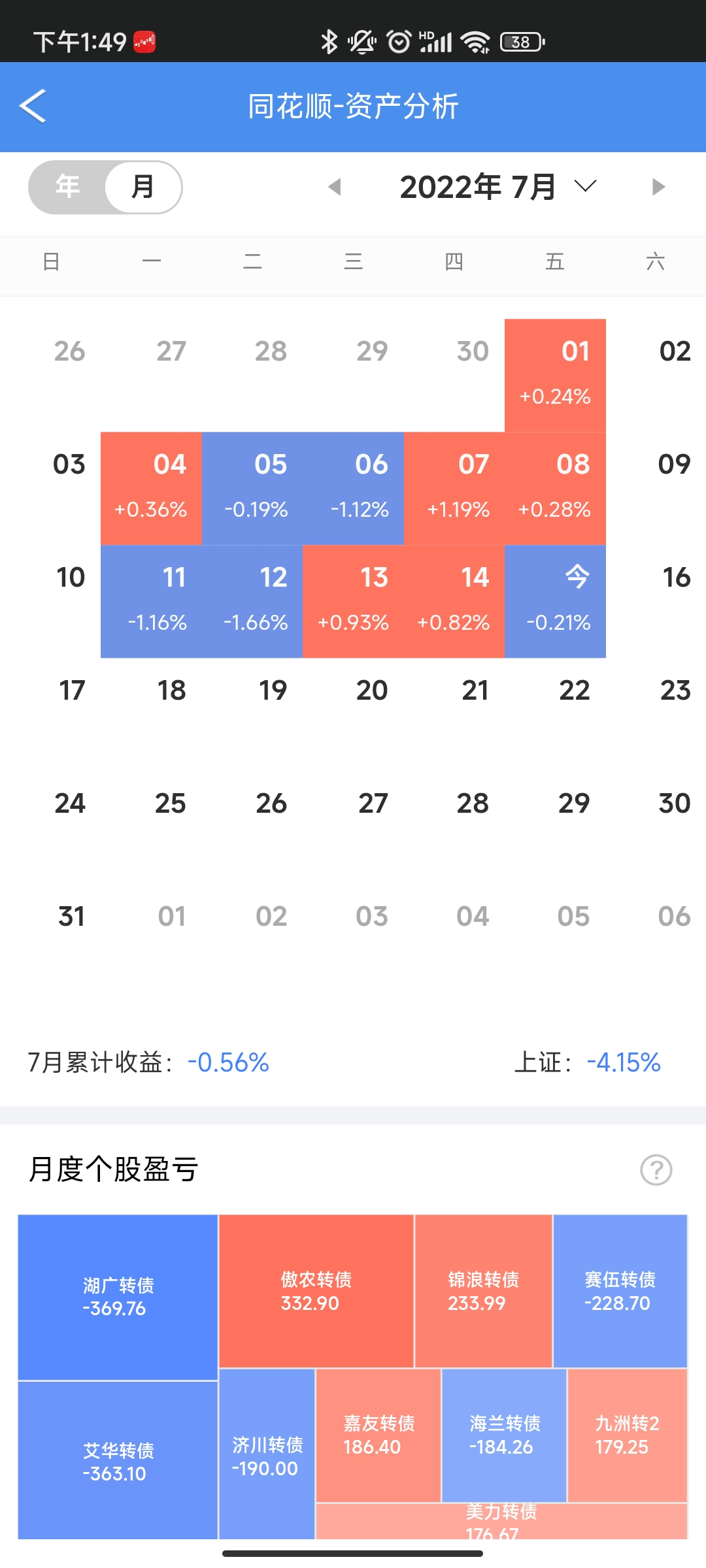
Task: Select today's cell marked 今
Action: 555,601
